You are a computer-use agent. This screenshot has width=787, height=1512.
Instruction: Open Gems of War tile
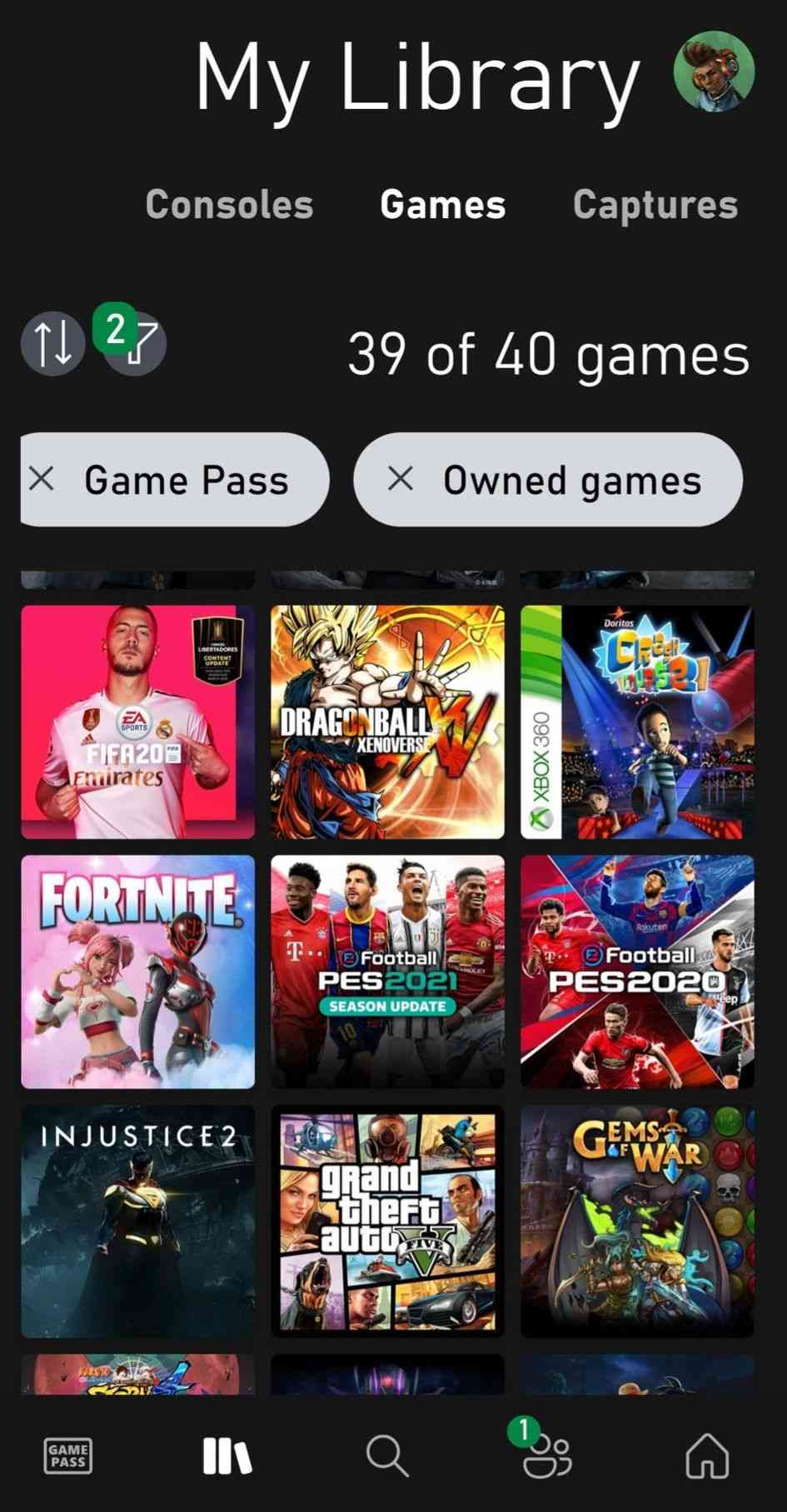pos(637,1221)
